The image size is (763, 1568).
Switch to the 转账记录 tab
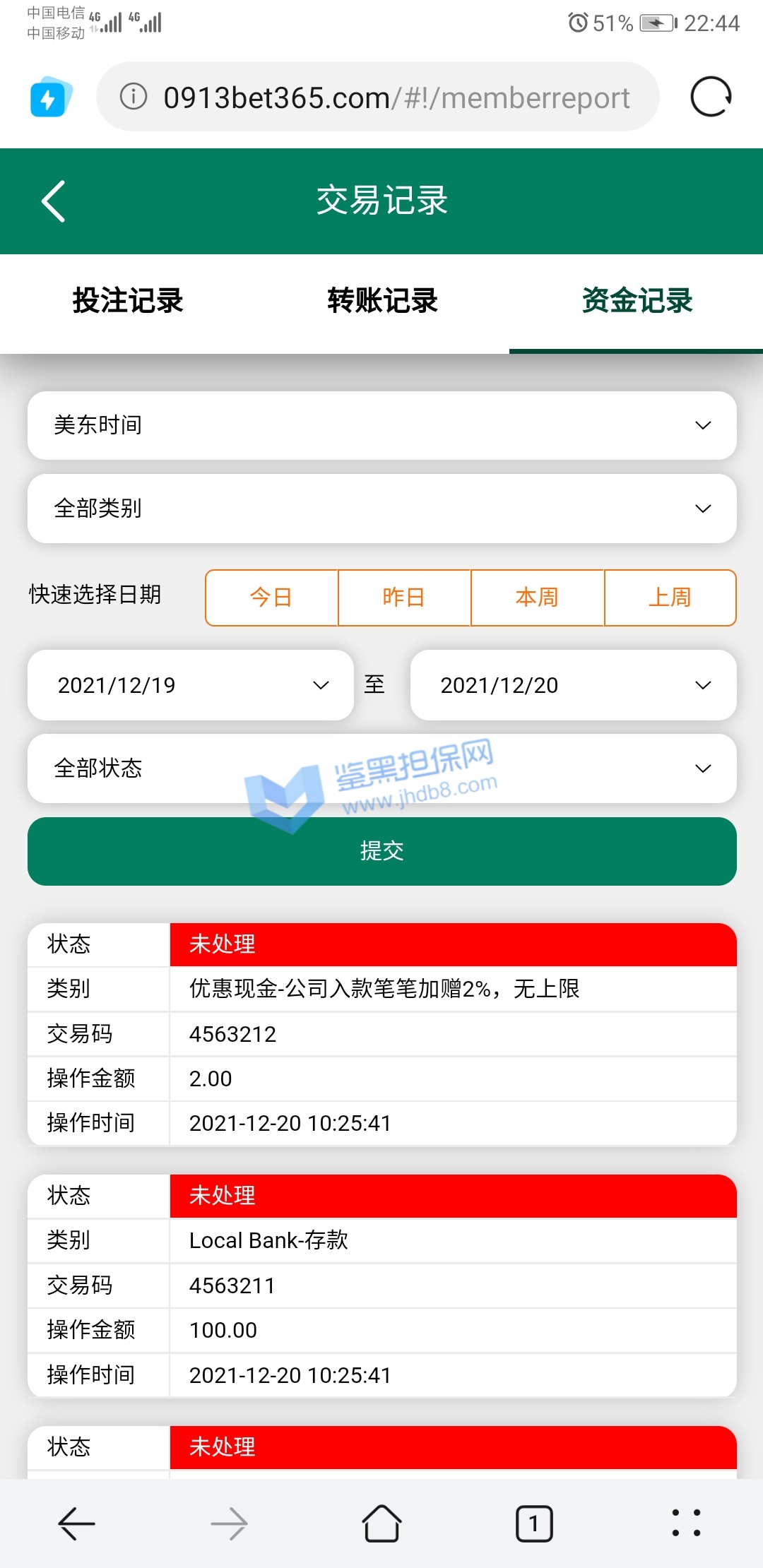(382, 301)
